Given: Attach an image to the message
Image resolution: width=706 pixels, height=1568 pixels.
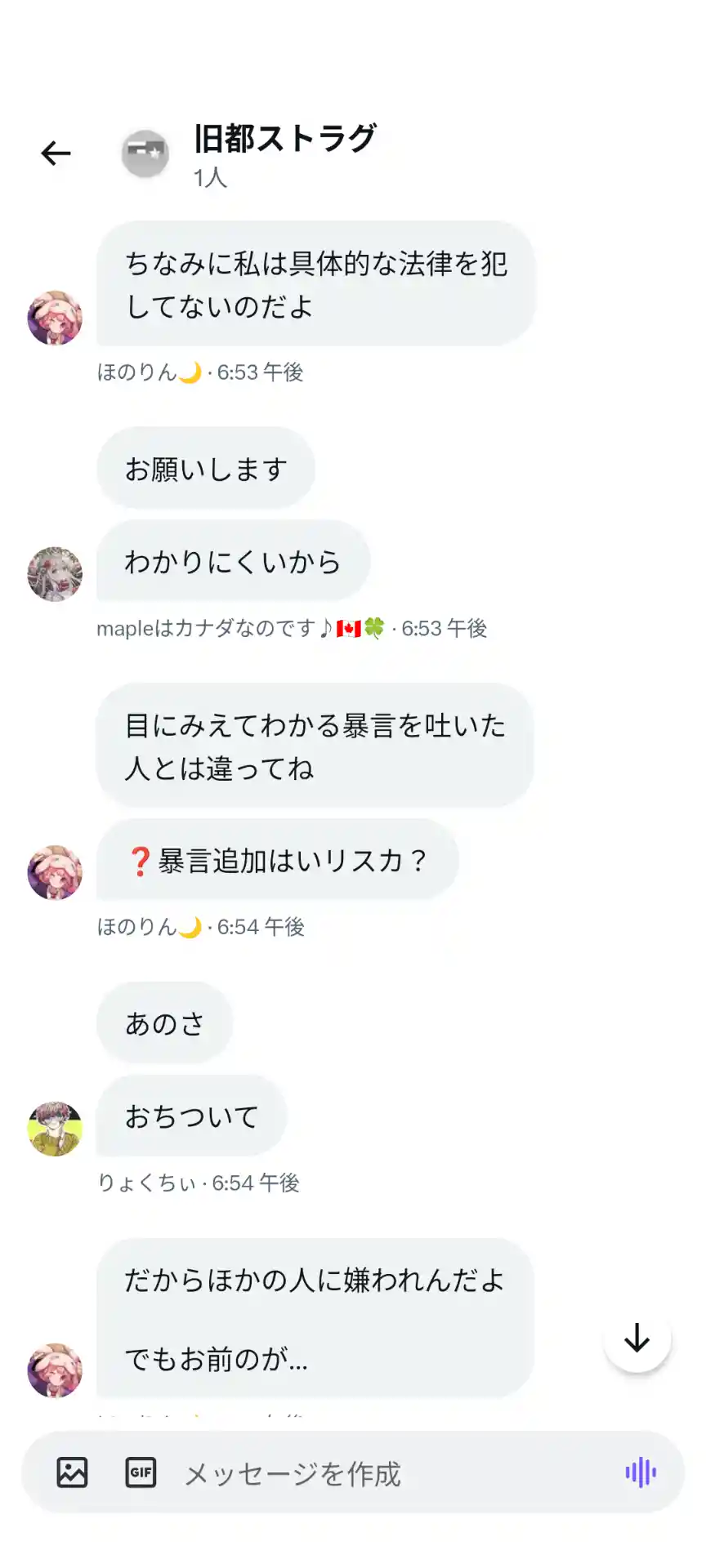Looking at the screenshot, I should [72, 1472].
